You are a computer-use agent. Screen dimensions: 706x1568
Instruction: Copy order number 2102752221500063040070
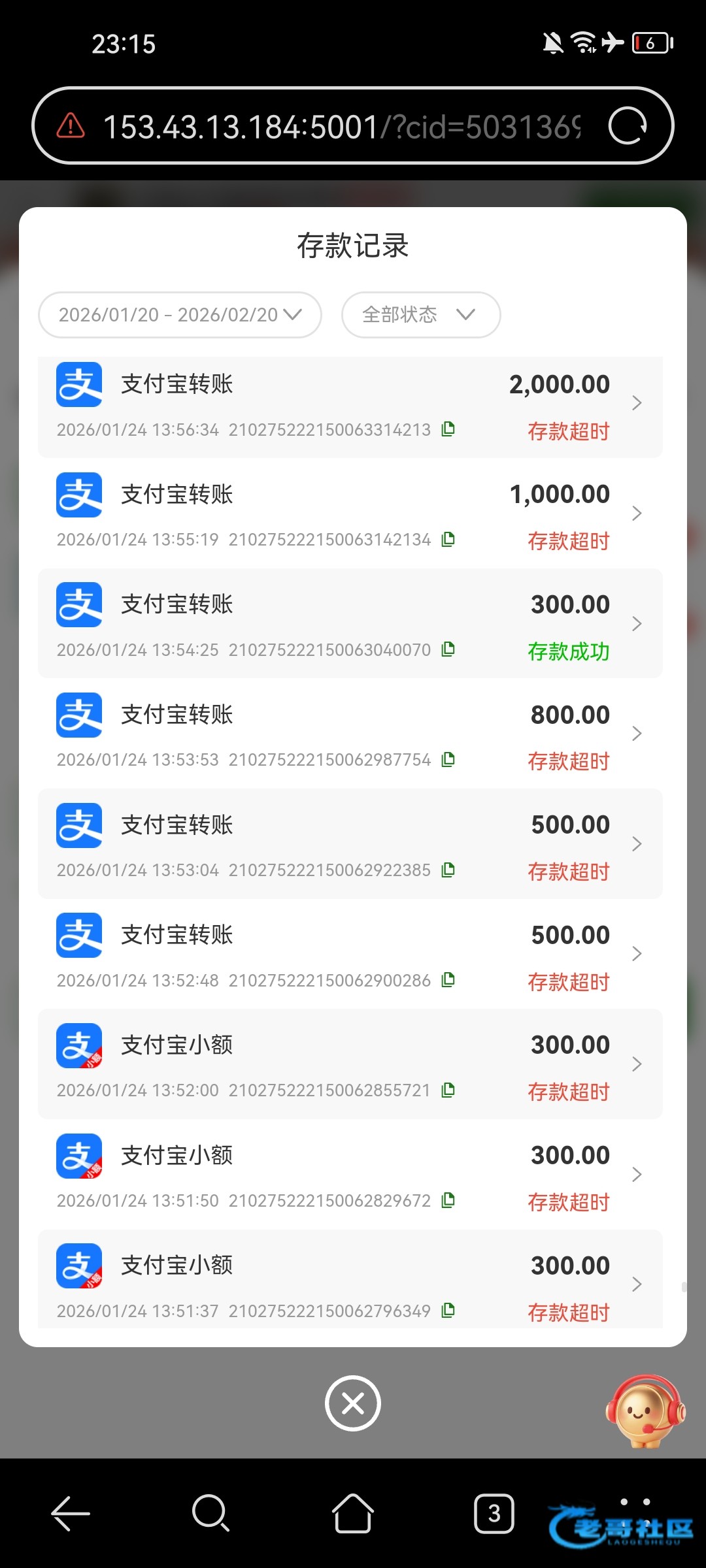click(448, 649)
